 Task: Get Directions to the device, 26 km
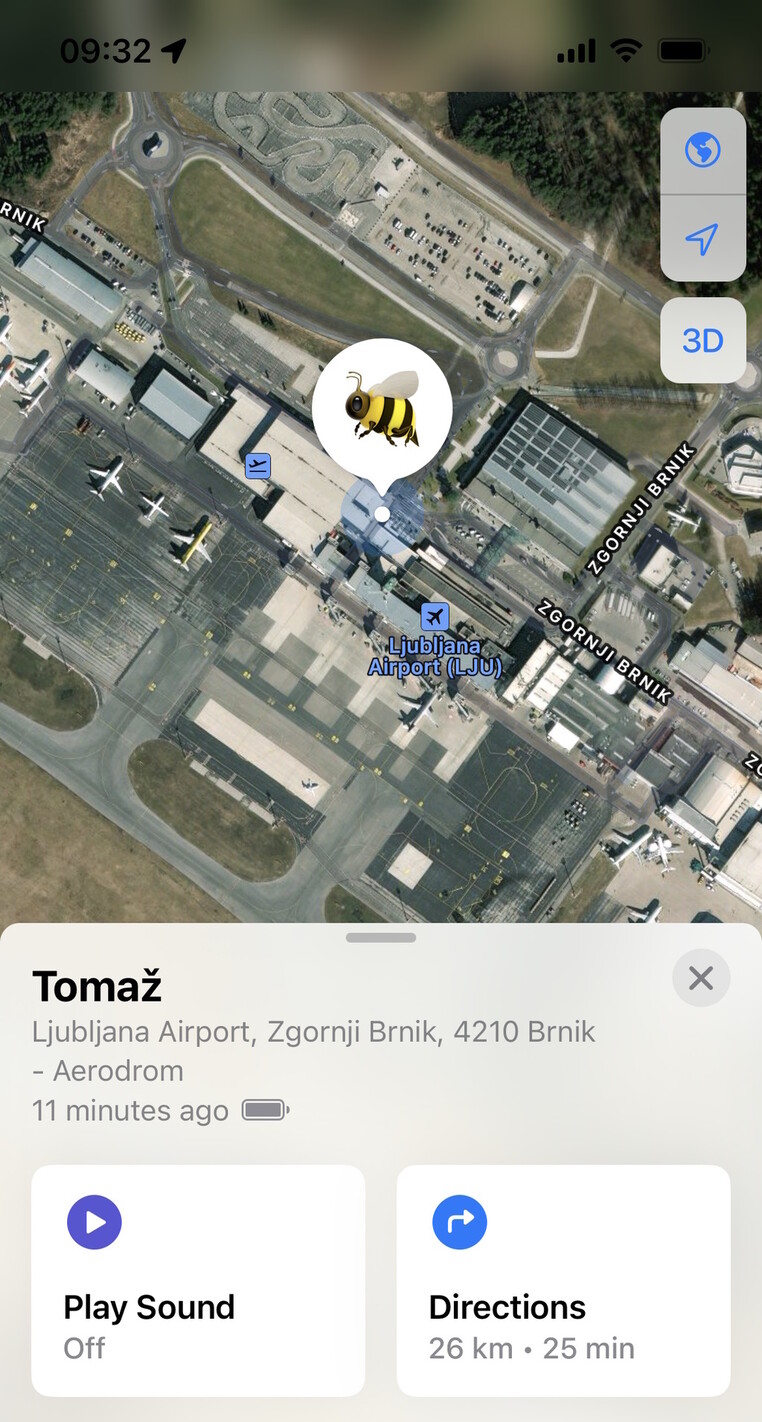tap(563, 1280)
